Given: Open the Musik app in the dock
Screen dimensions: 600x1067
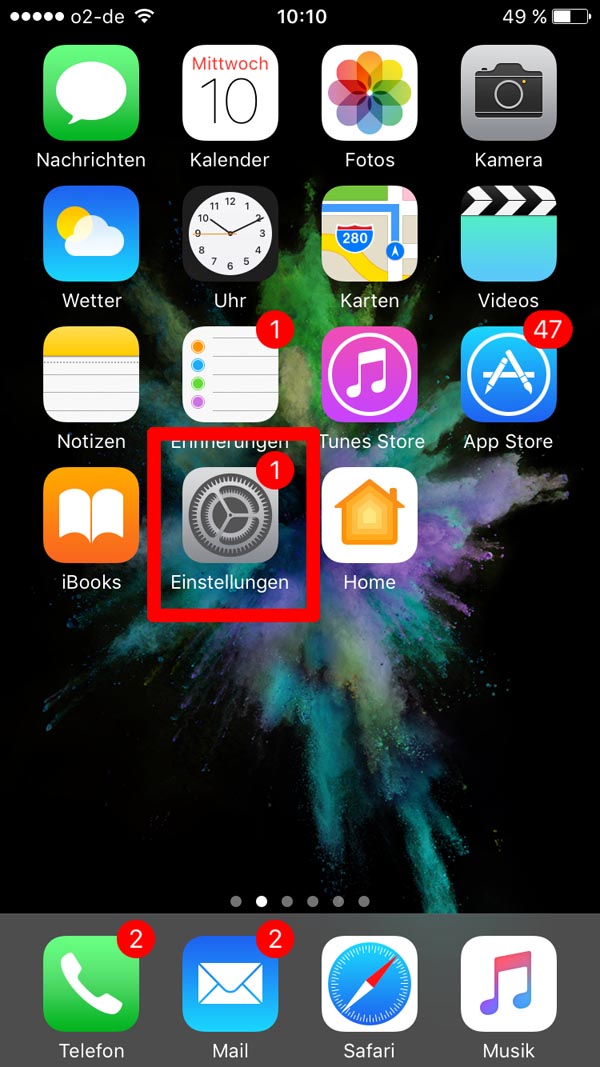Looking at the screenshot, I should click(509, 984).
